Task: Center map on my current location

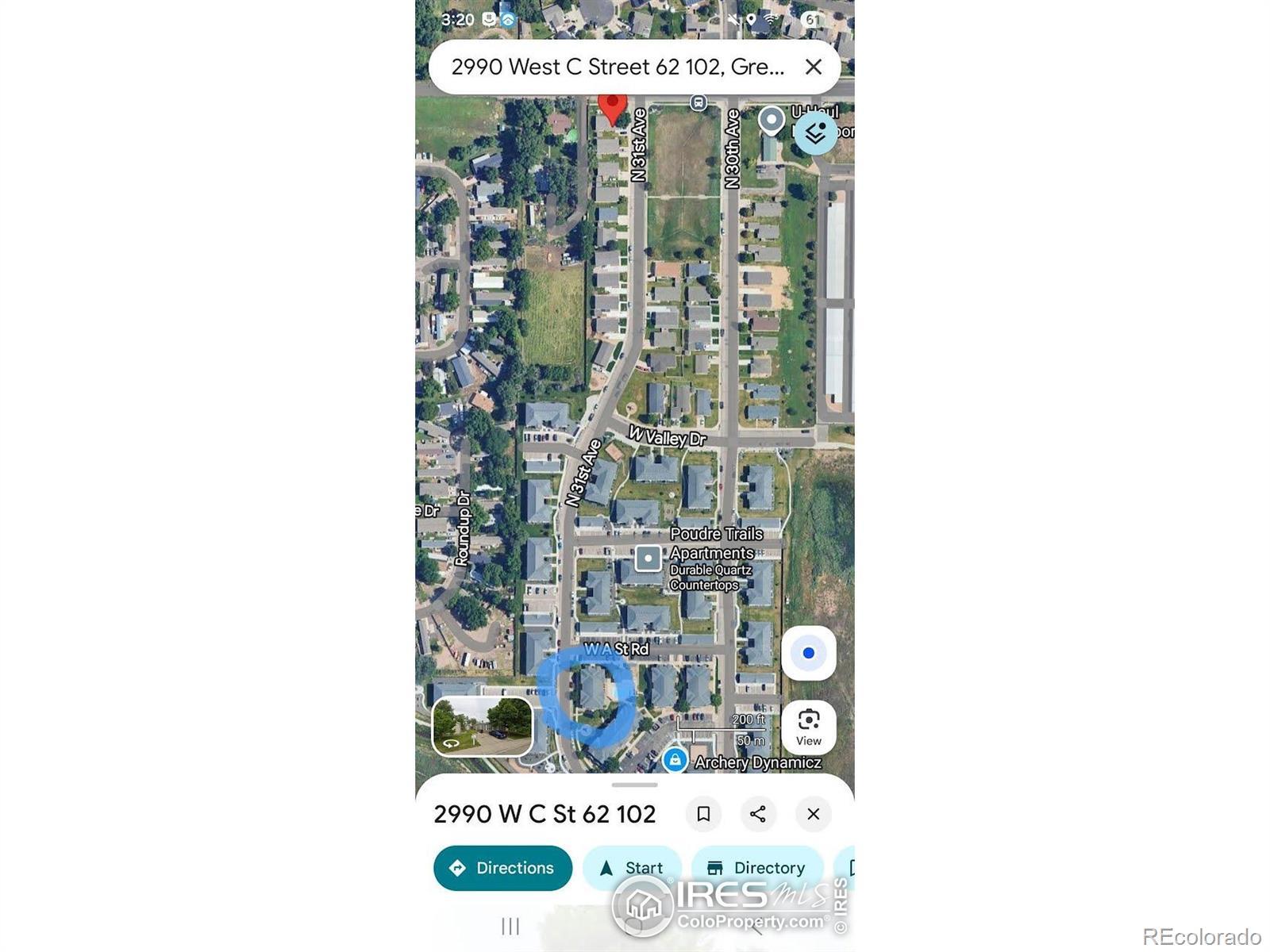Action: (x=808, y=653)
